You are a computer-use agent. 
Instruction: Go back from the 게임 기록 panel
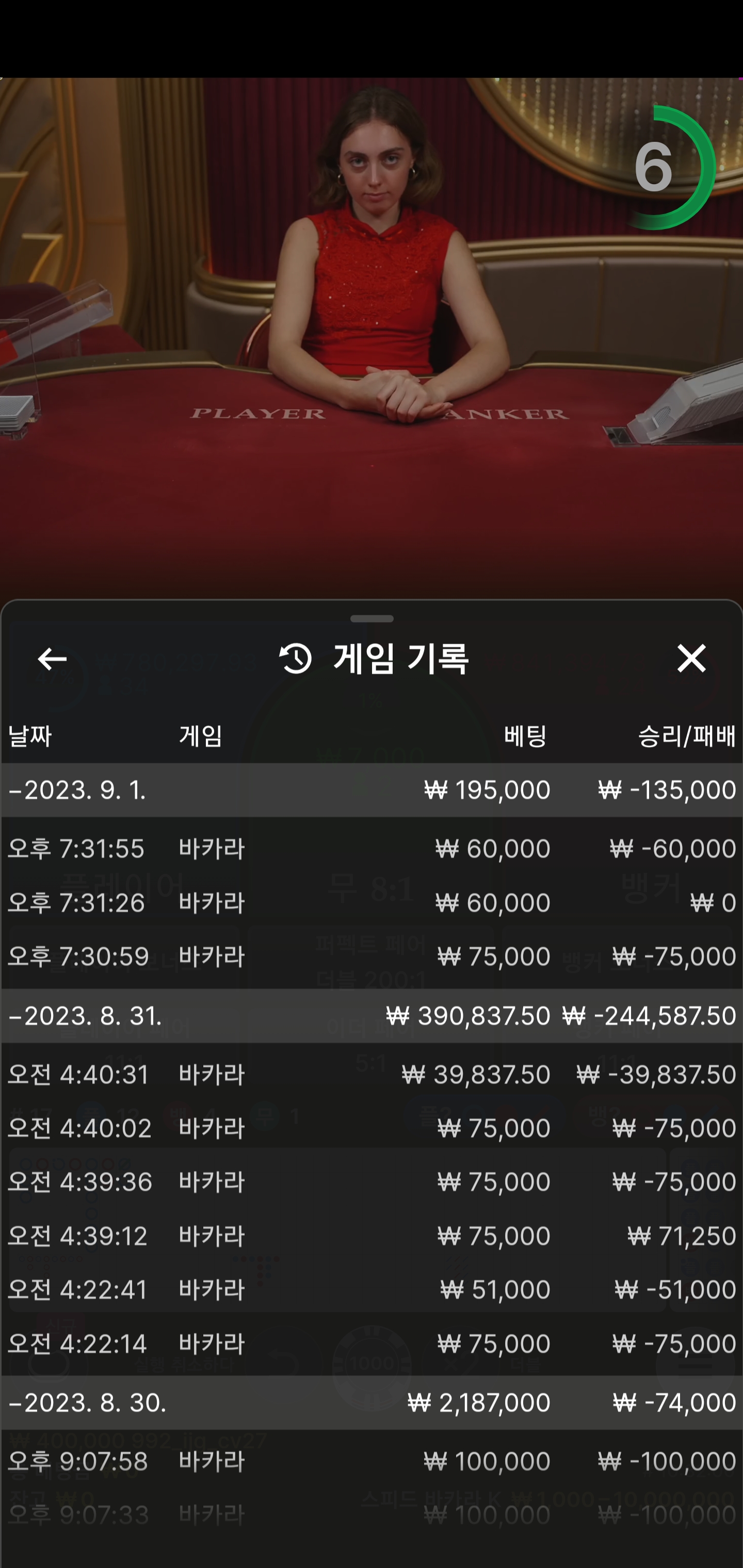[x=52, y=659]
